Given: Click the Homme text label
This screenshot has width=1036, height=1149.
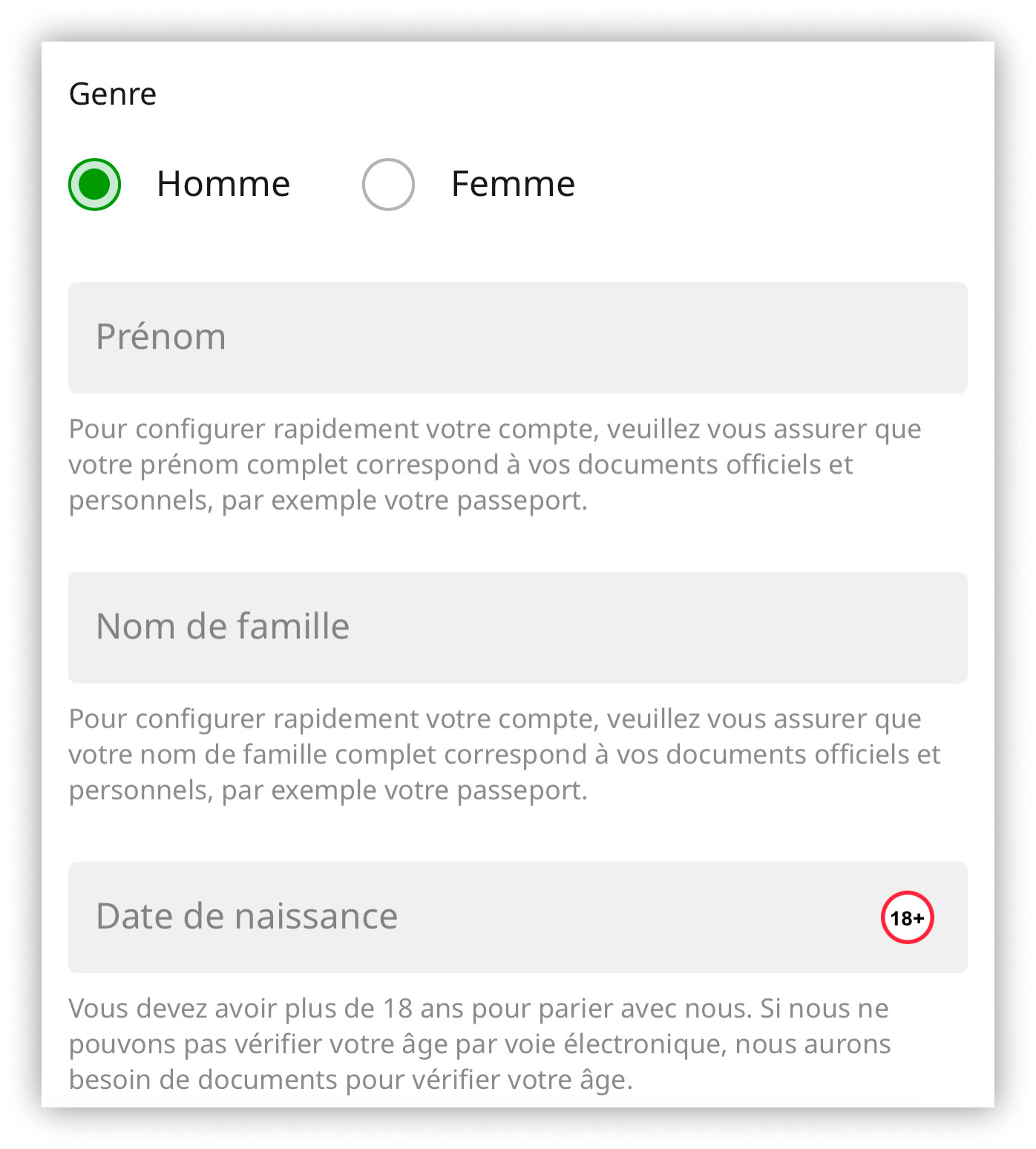Looking at the screenshot, I should (x=224, y=185).
